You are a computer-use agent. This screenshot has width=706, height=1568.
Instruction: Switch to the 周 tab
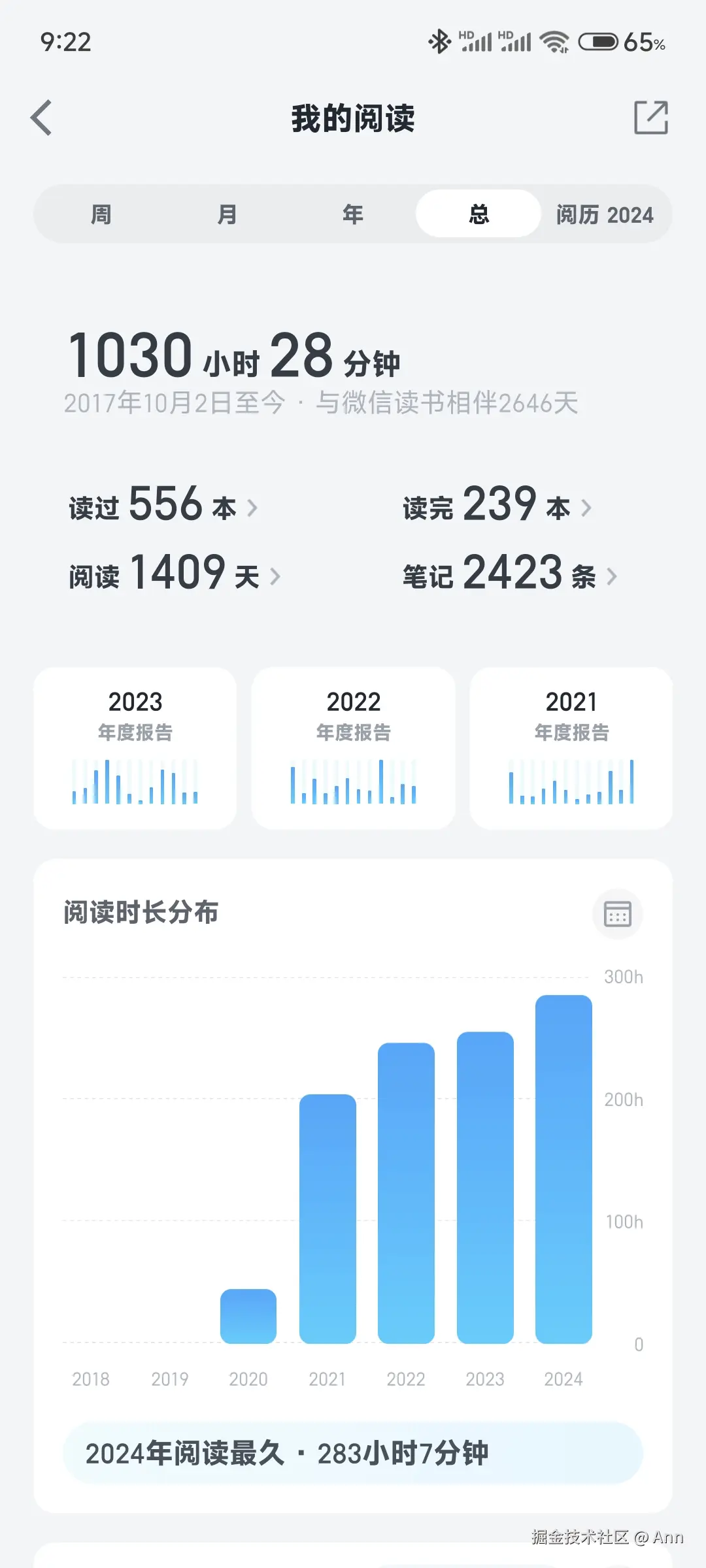[101, 214]
